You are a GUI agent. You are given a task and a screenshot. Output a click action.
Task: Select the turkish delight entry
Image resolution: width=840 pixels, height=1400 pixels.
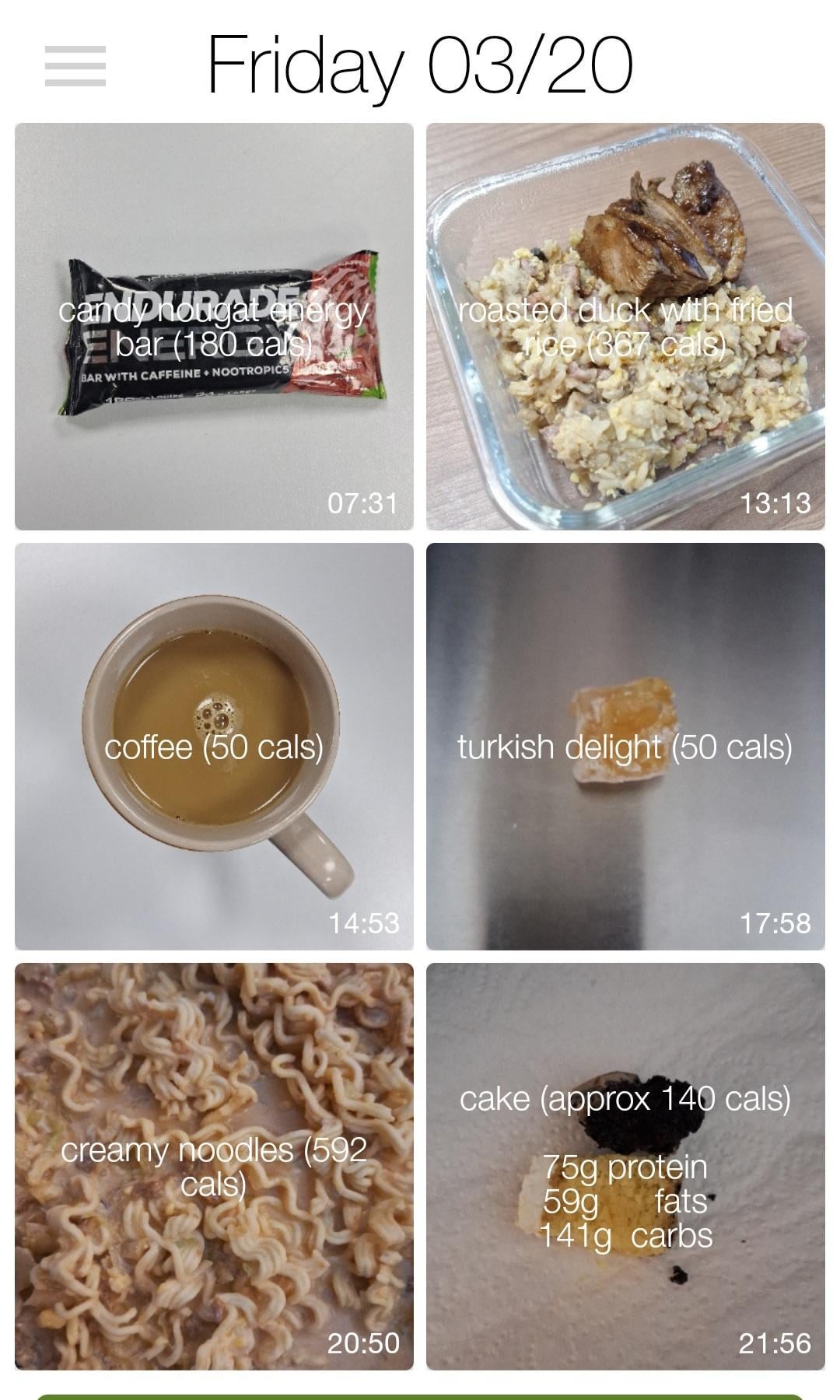625,747
